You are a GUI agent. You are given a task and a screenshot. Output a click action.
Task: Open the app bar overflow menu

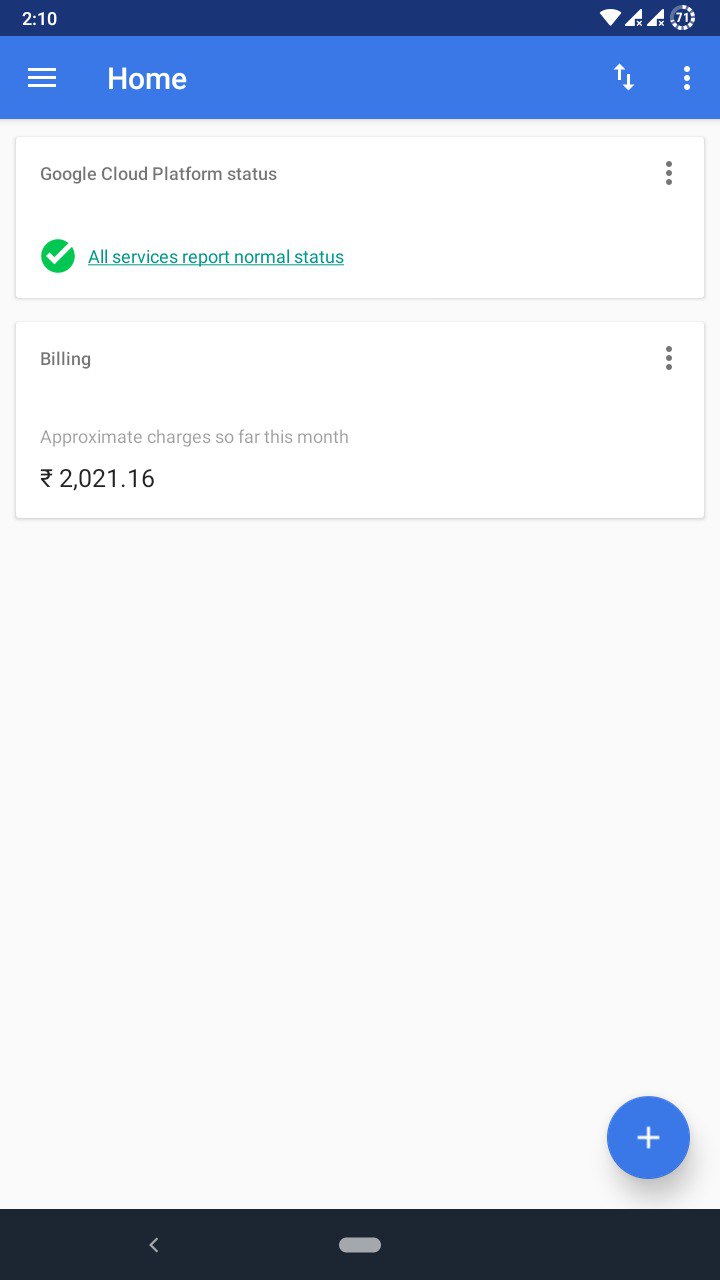click(687, 78)
